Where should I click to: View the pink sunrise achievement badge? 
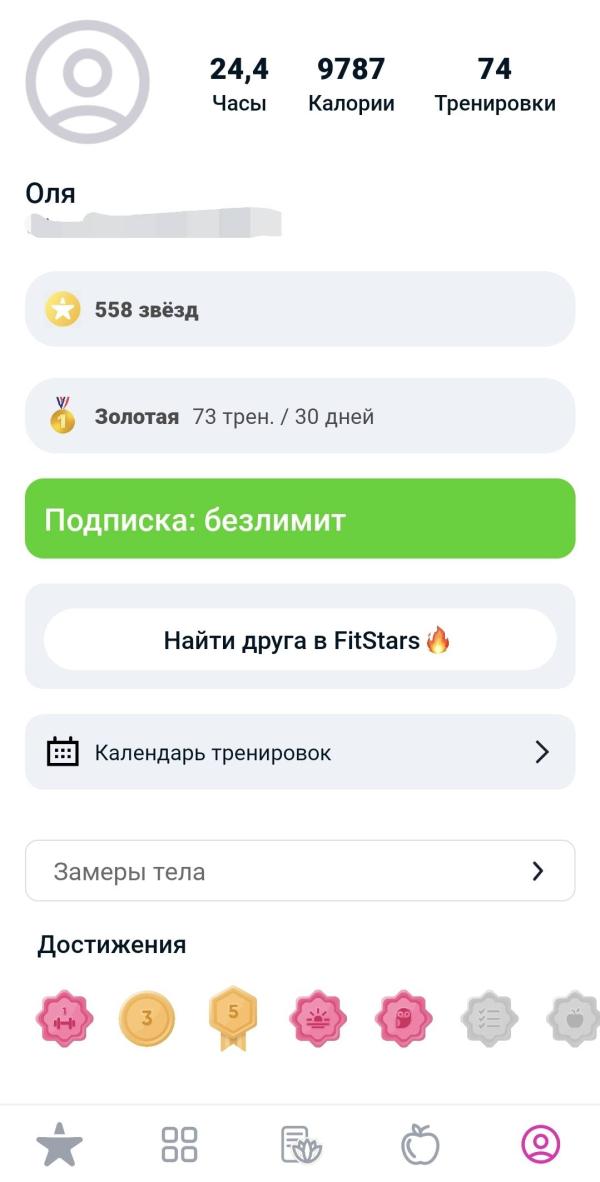[x=318, y=1018]
